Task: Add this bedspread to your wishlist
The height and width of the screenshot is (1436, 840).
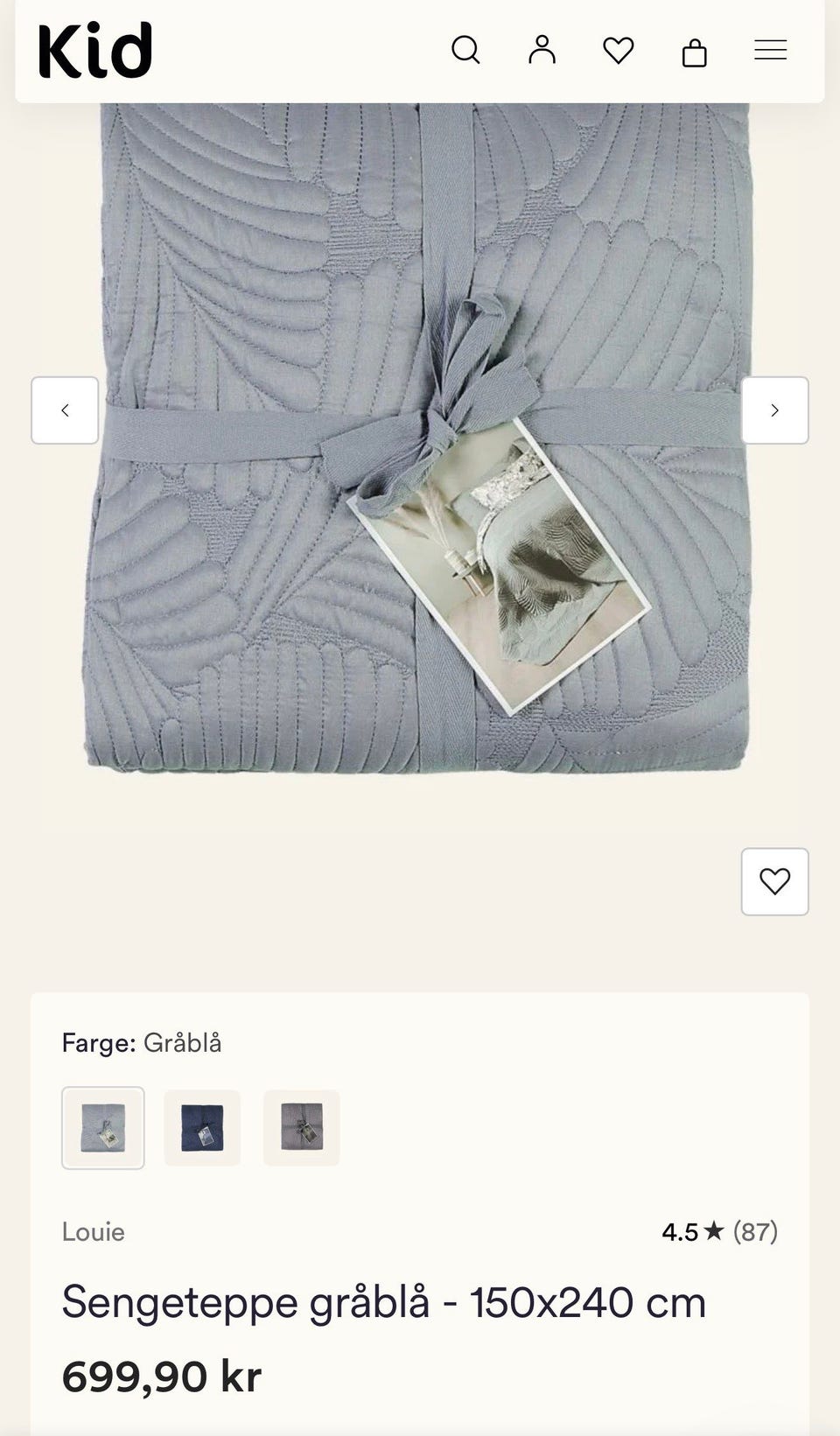Action: (774, 881)
